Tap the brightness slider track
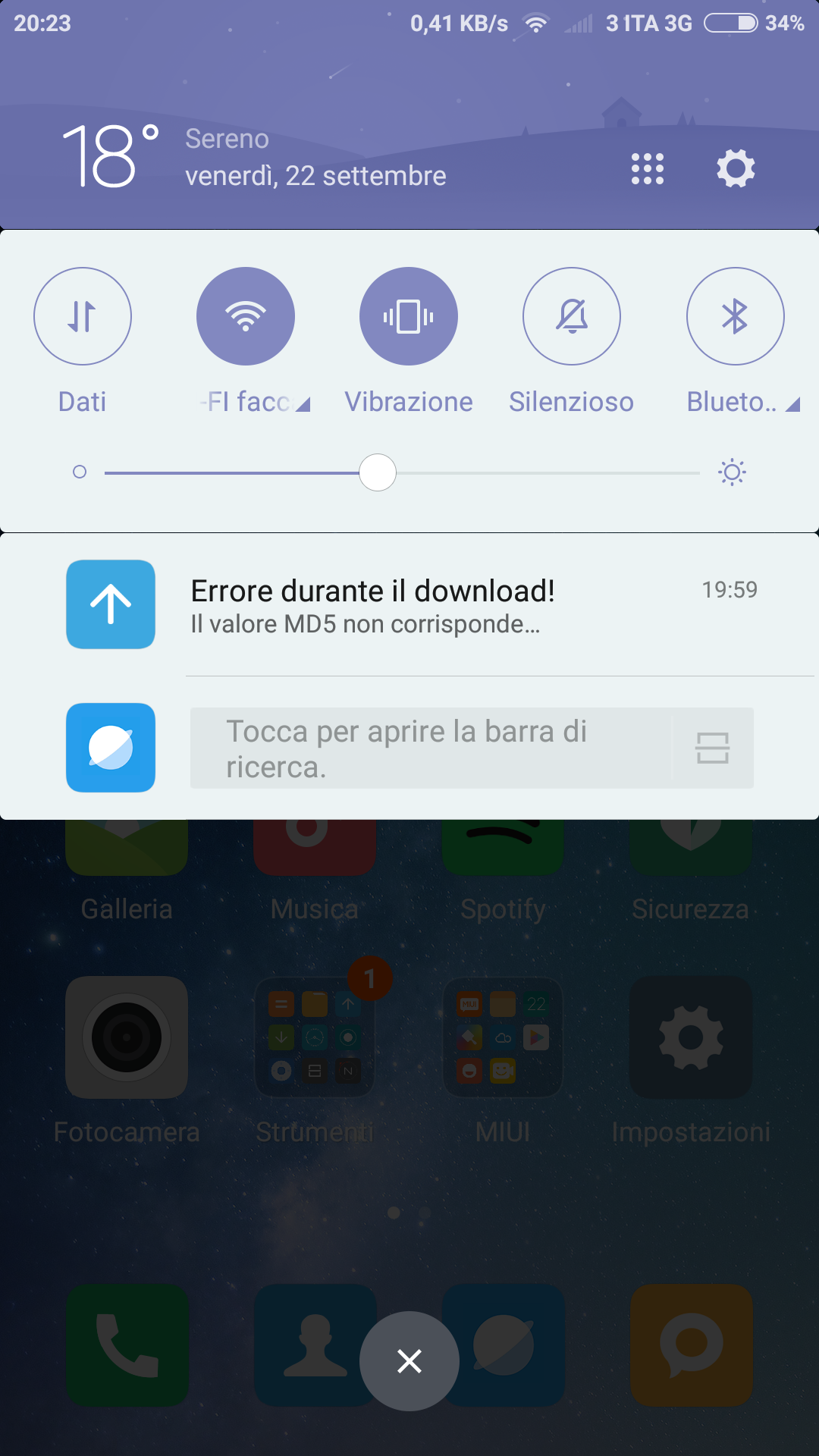Screen dimensions: 819x1456 click(402, 472)
